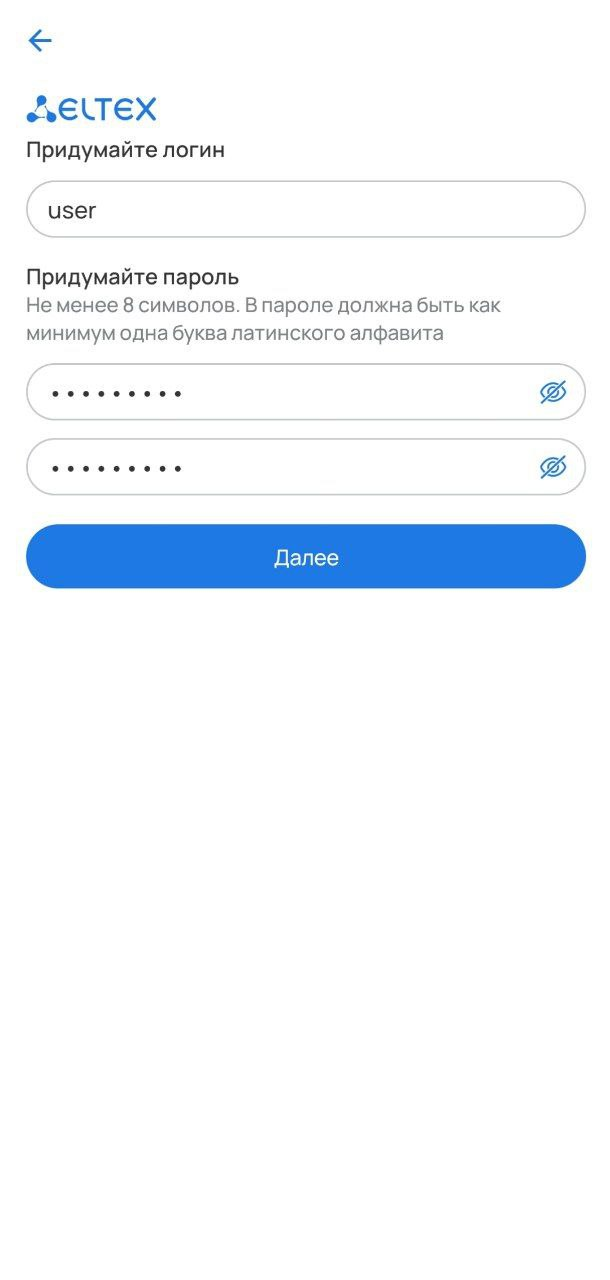The width and height of the screenshot is (610, 1280).
Task: Show the first password with eye icon
Action: point(553,393)
